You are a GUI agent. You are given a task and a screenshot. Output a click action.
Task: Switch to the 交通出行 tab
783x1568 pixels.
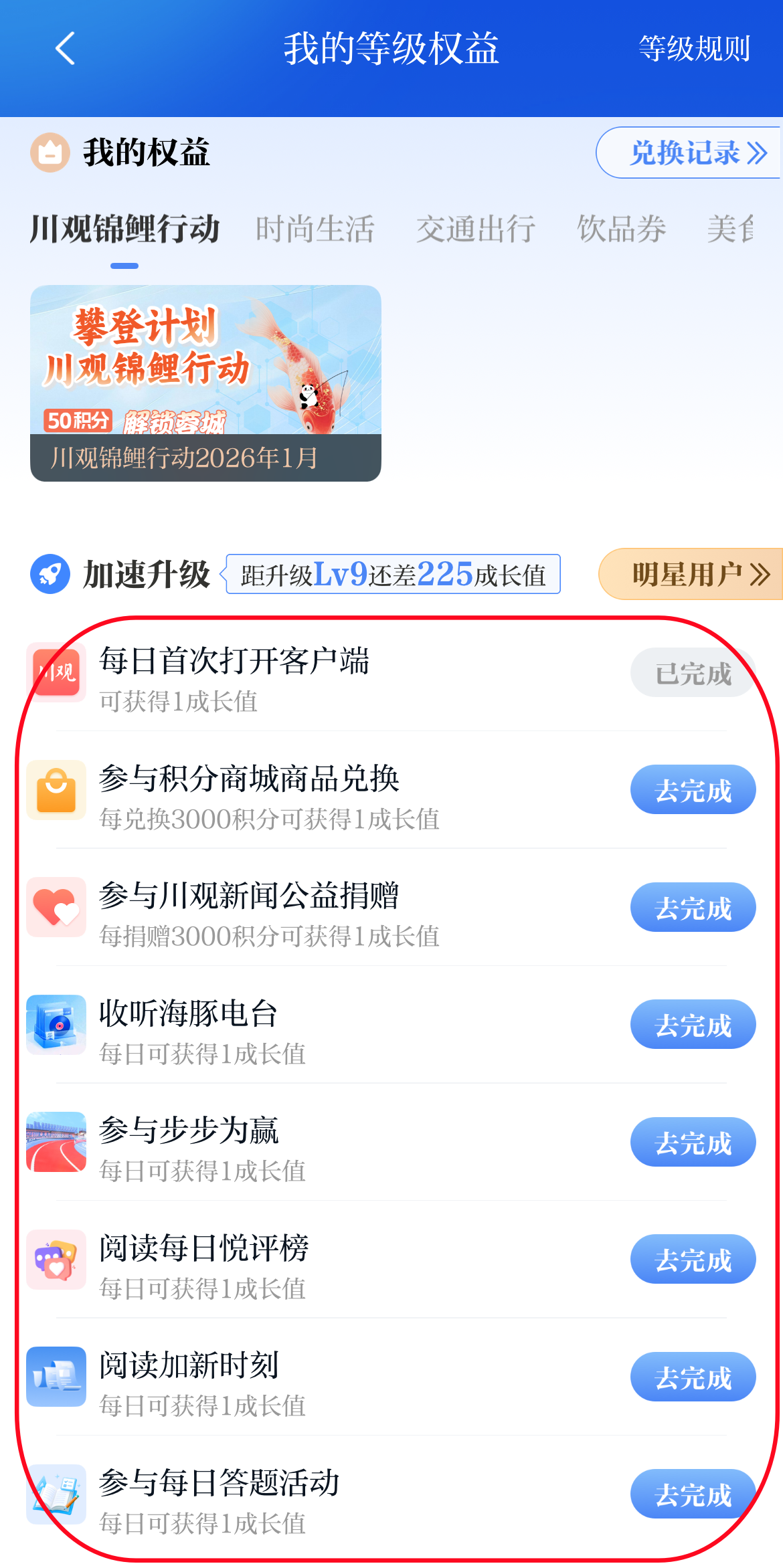tap(475, 229)
